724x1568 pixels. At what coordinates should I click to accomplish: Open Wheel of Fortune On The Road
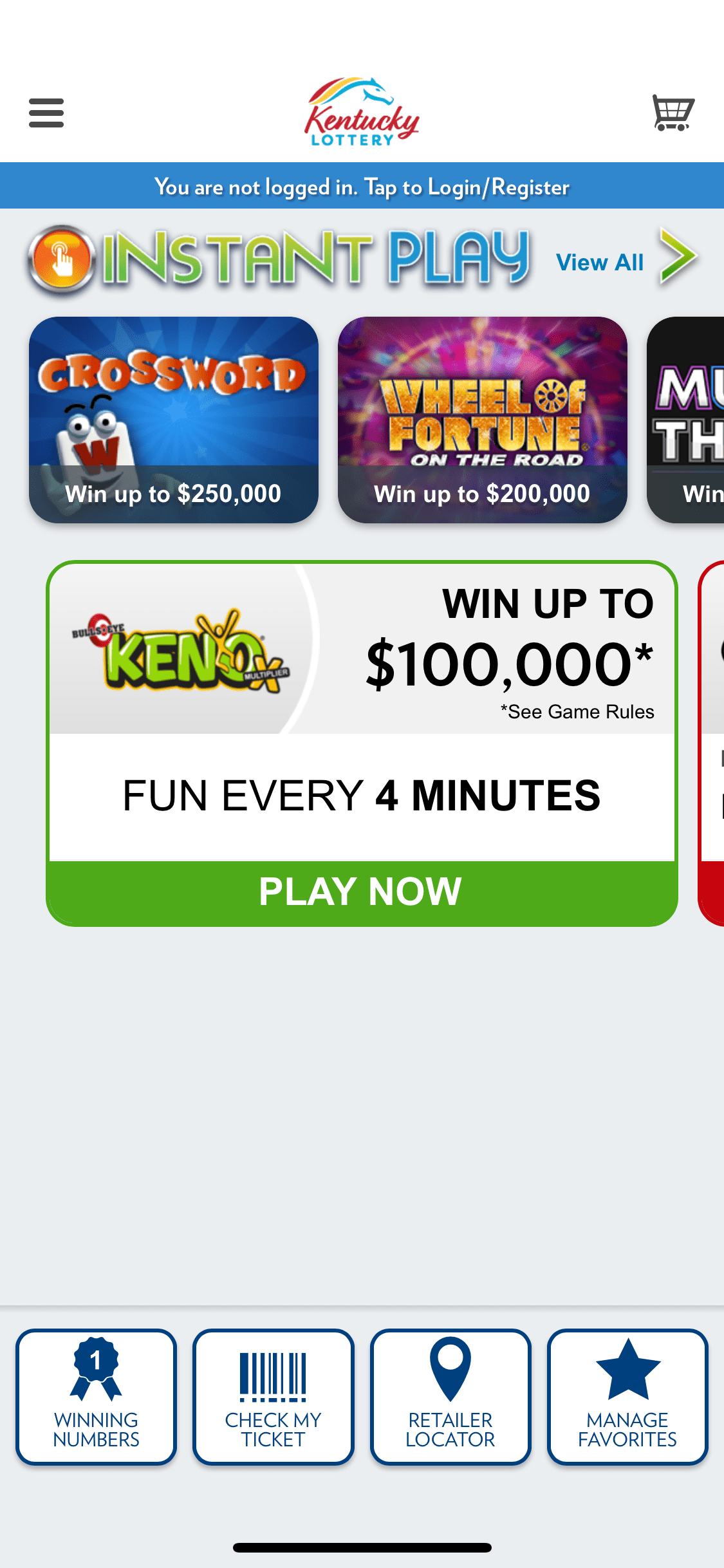483,420
